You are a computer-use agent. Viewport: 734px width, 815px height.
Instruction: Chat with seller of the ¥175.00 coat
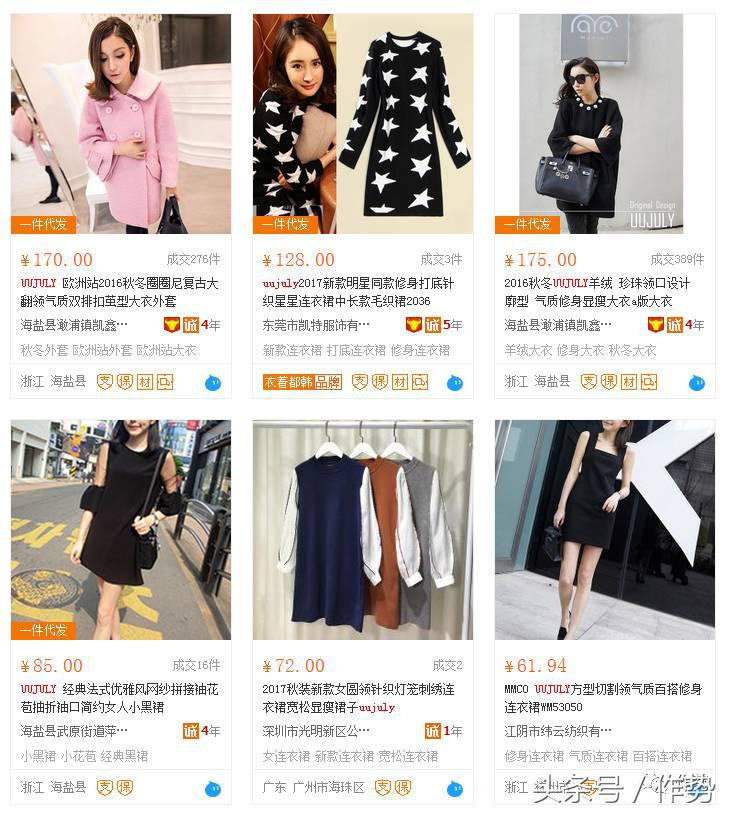(697, 382)
